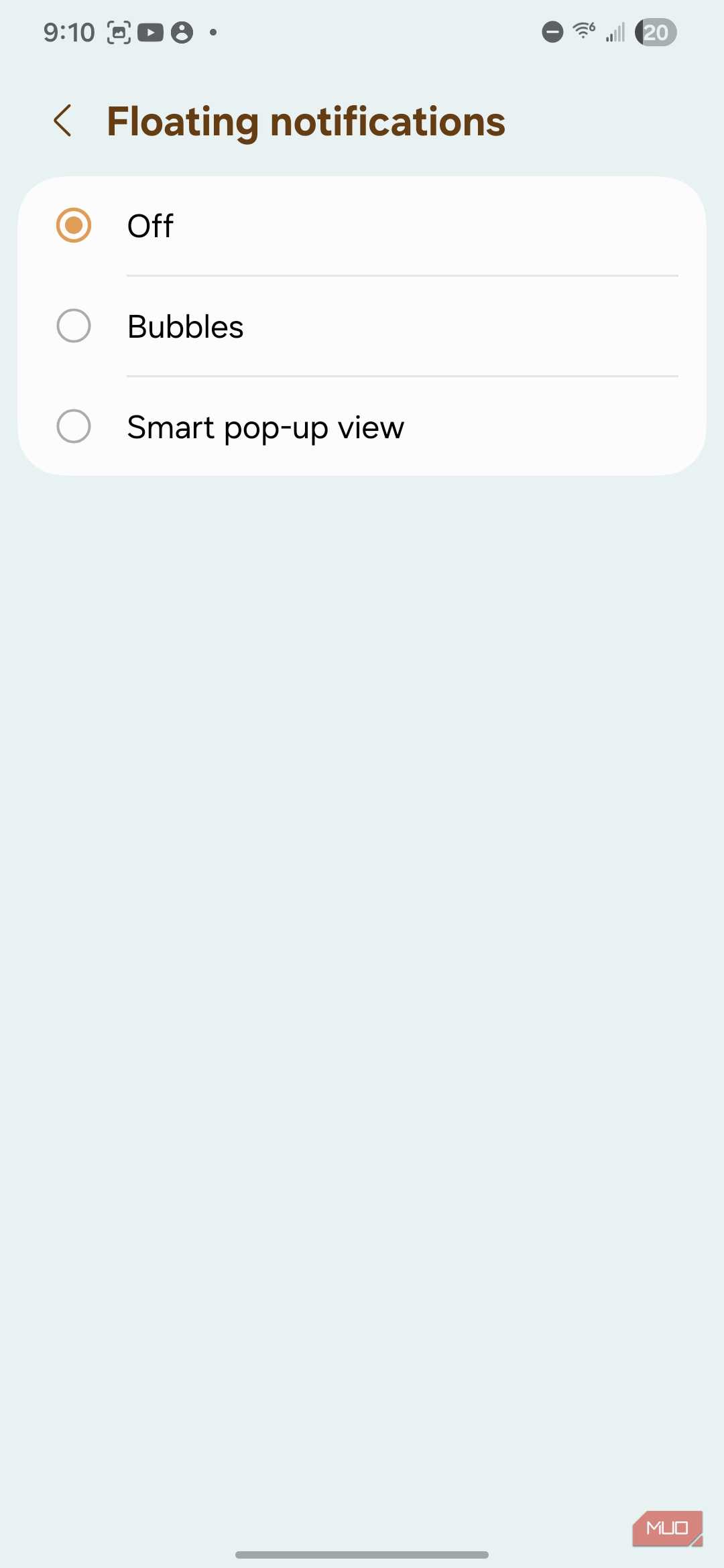Go back from Floating notifications
The image size is (724, 1568).
[63, 121]
